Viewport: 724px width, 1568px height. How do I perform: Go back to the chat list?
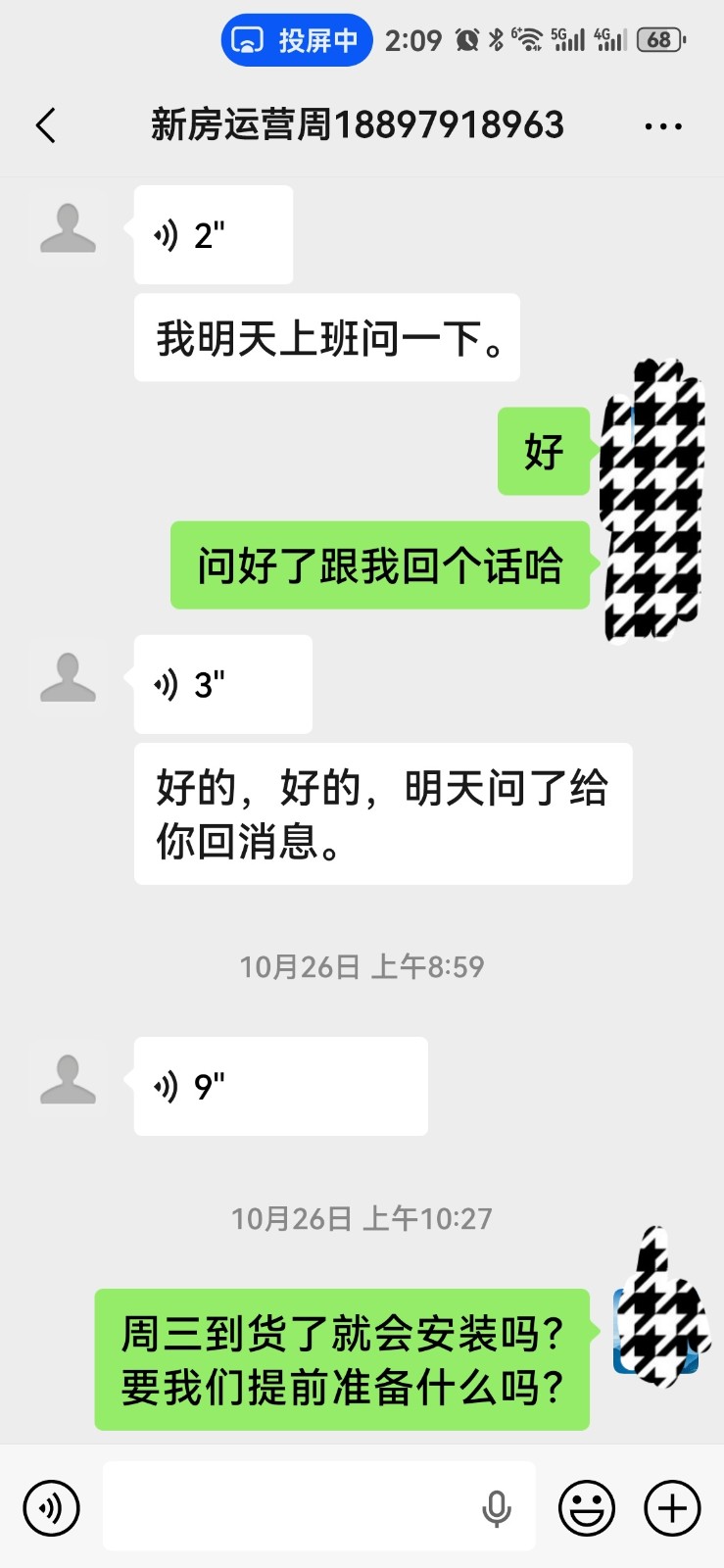(x=46, y=125)
